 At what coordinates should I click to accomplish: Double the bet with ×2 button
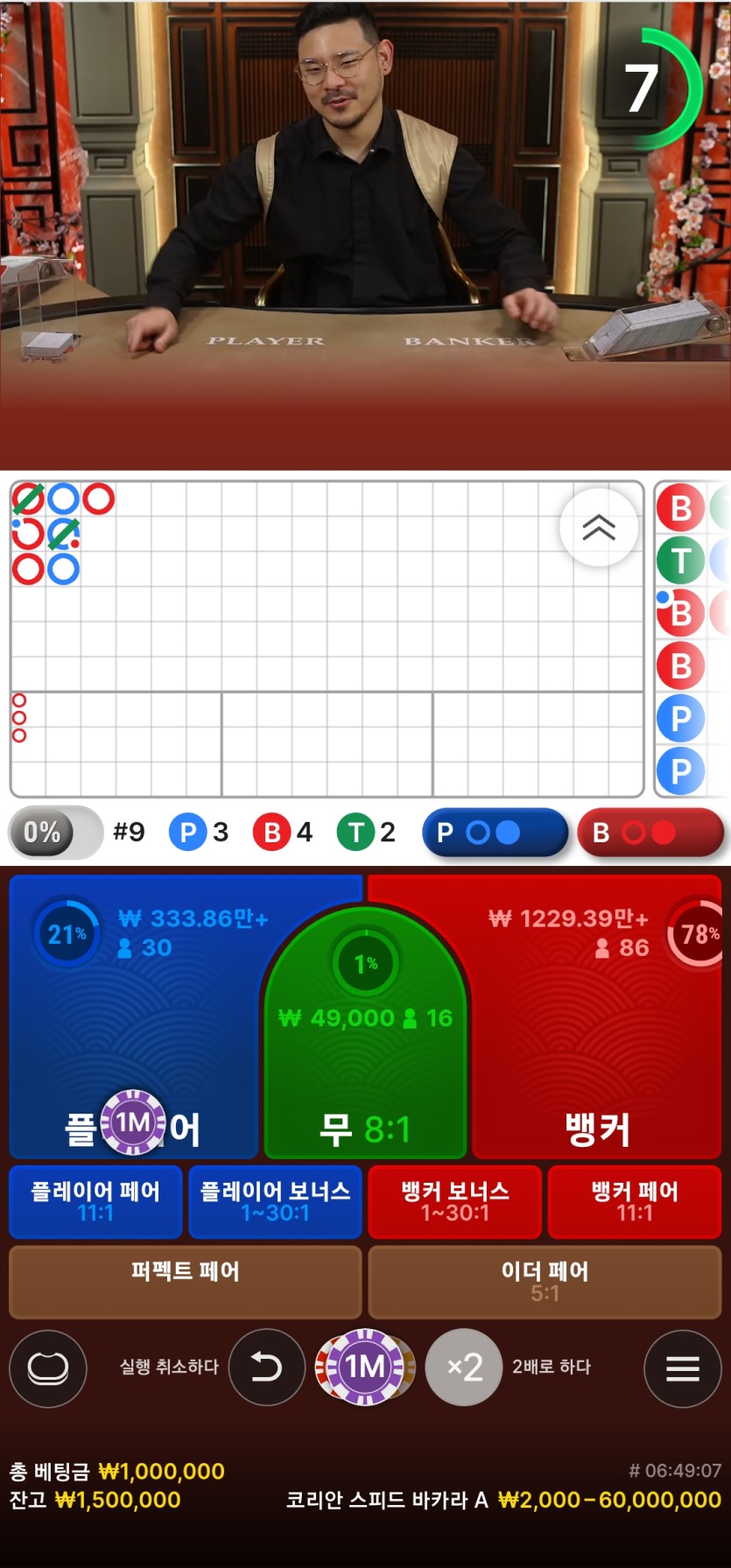pos(464,1368)
